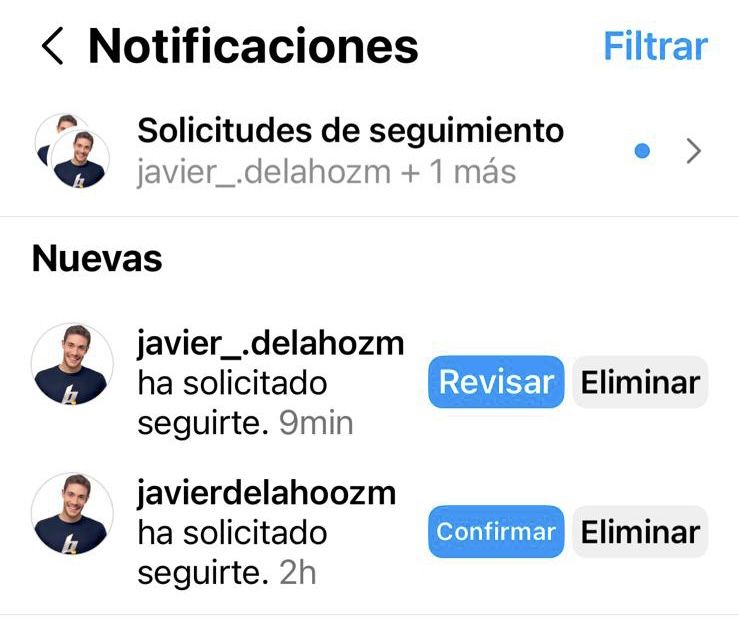Open the Filtrar option
The width and height of the screenshot is (739, 622).
coord(655,46)
